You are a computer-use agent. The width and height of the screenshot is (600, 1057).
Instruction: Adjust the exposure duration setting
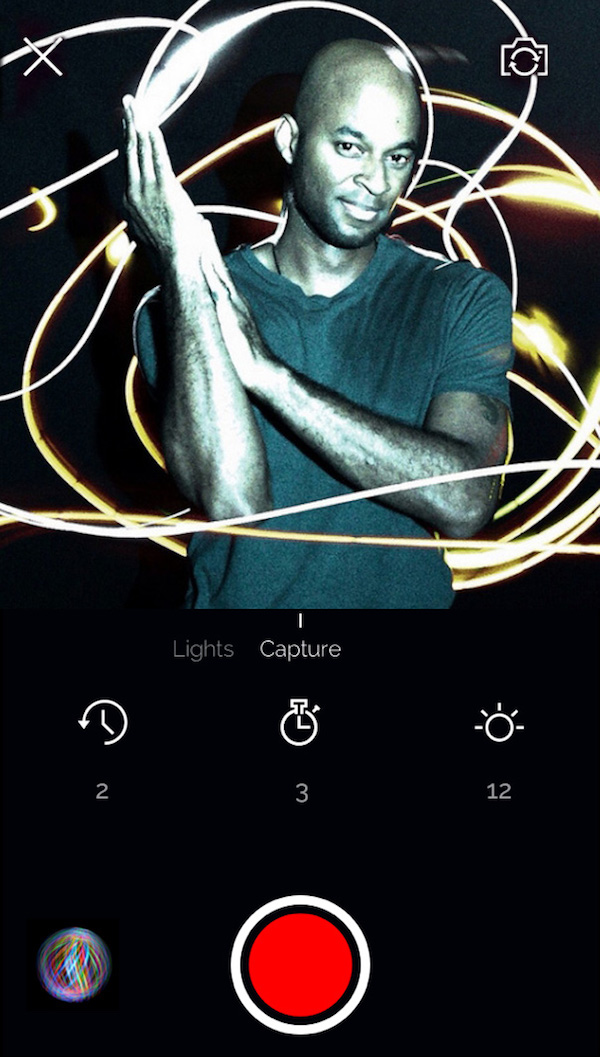[104, 722]
